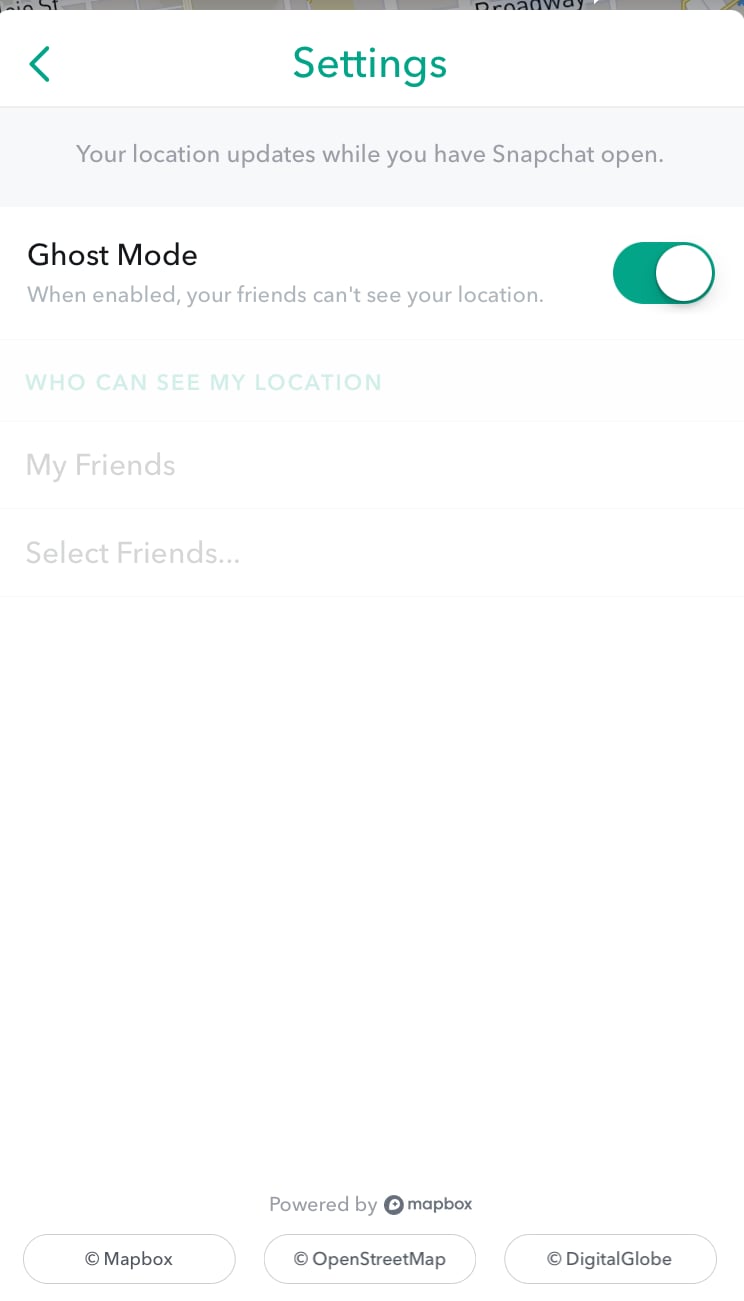744x1301 pixels.
Task: Tap the back chevron to exit Settings
Action: [x=39, y=63]
